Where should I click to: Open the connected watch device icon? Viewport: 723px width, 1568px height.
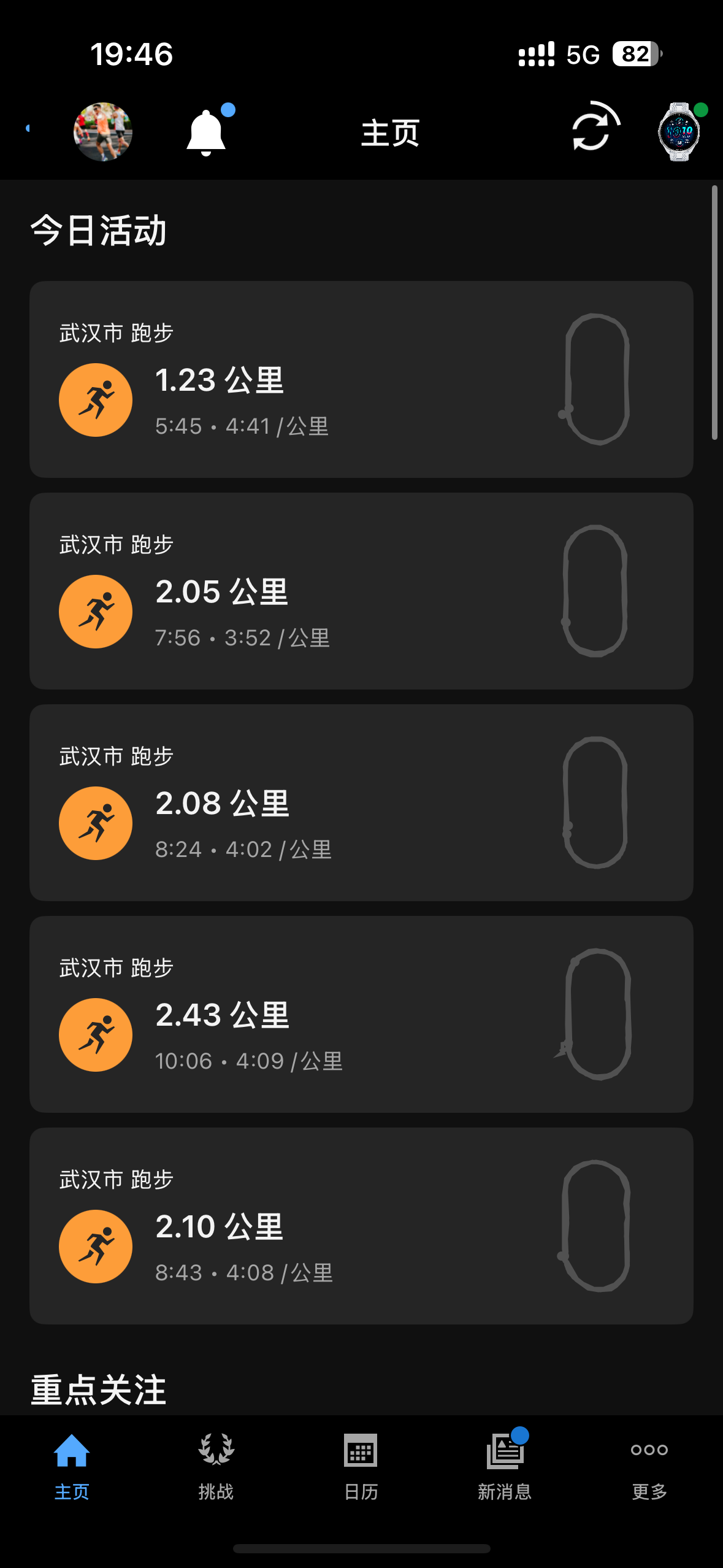click(x=679, y=132)
